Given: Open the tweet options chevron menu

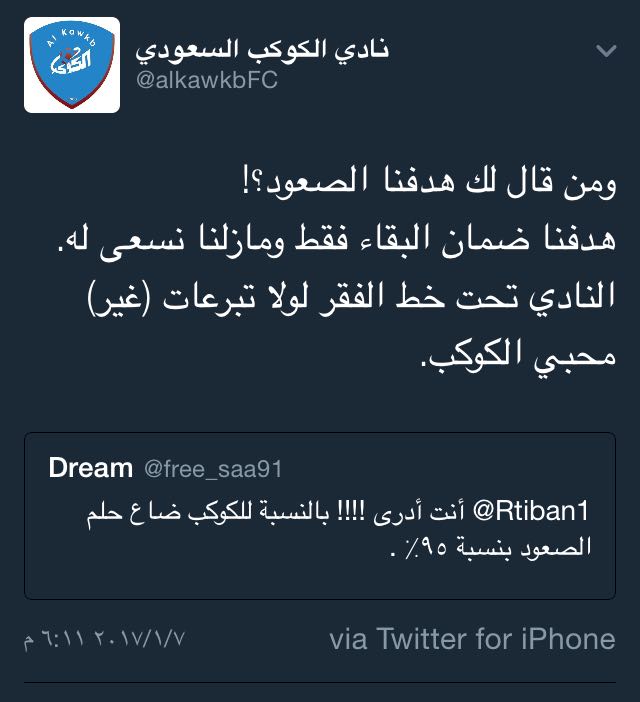Looking at the screenshot, I should coord(605,50).
